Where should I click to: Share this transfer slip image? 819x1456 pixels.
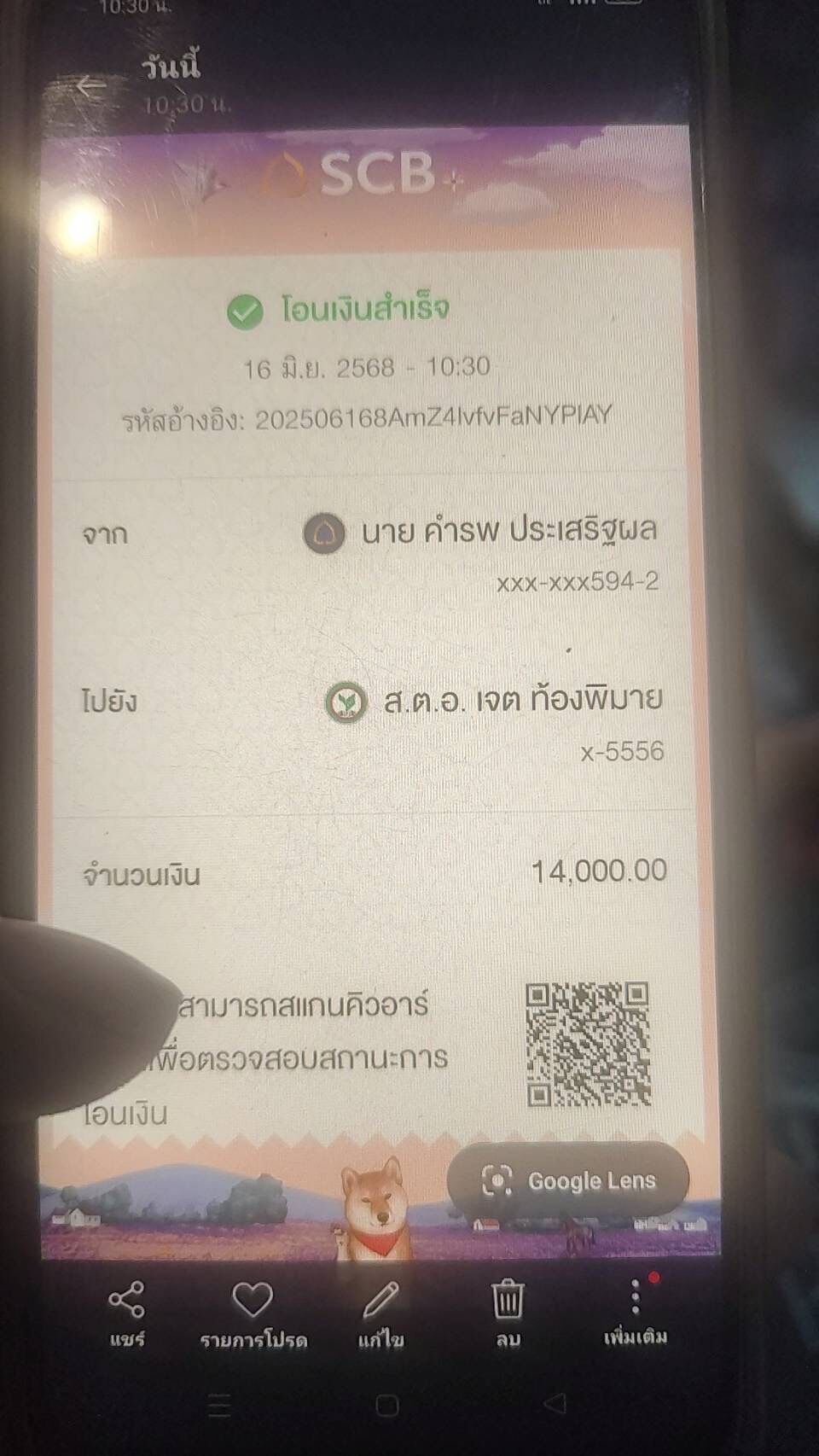[126, 1313]
